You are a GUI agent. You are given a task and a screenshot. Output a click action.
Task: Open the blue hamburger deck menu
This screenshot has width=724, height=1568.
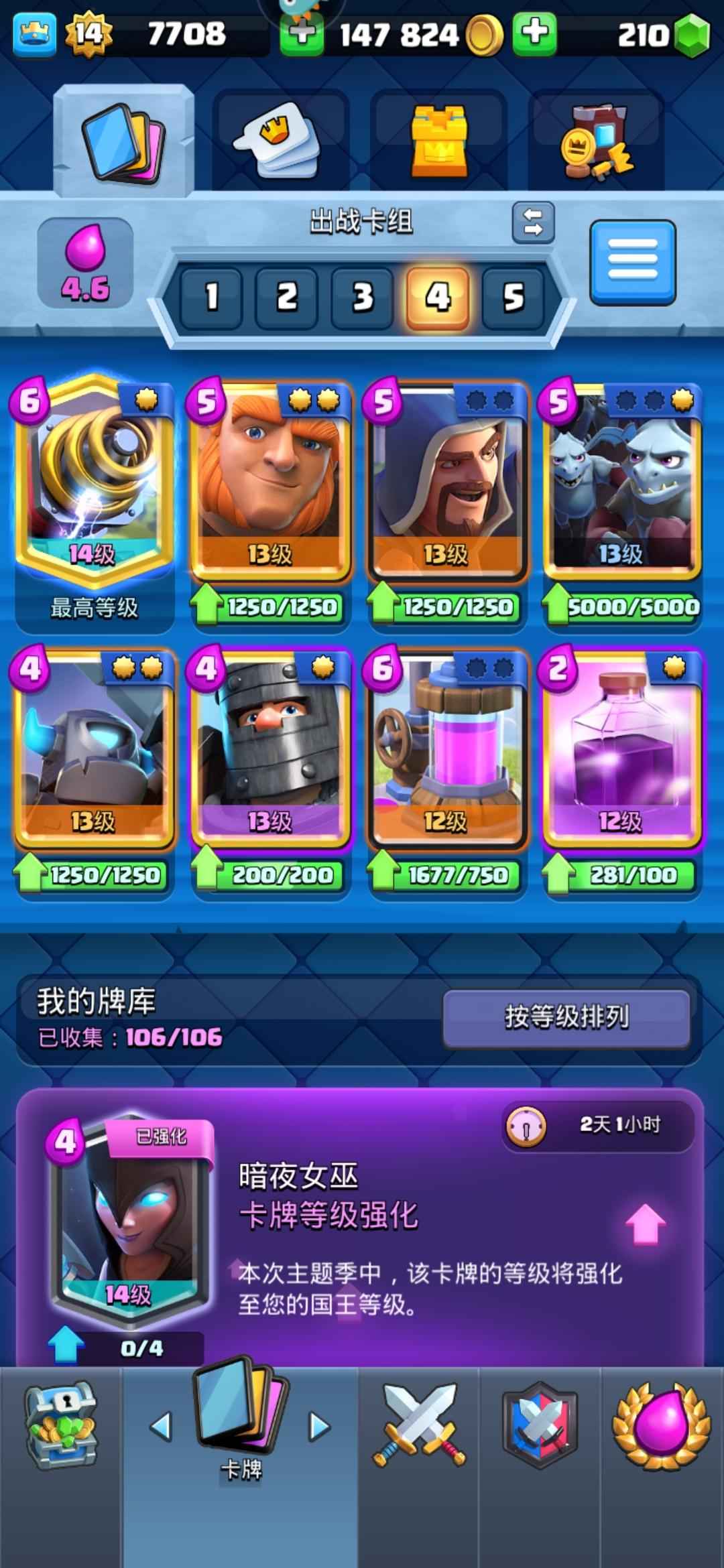point(633,262)
